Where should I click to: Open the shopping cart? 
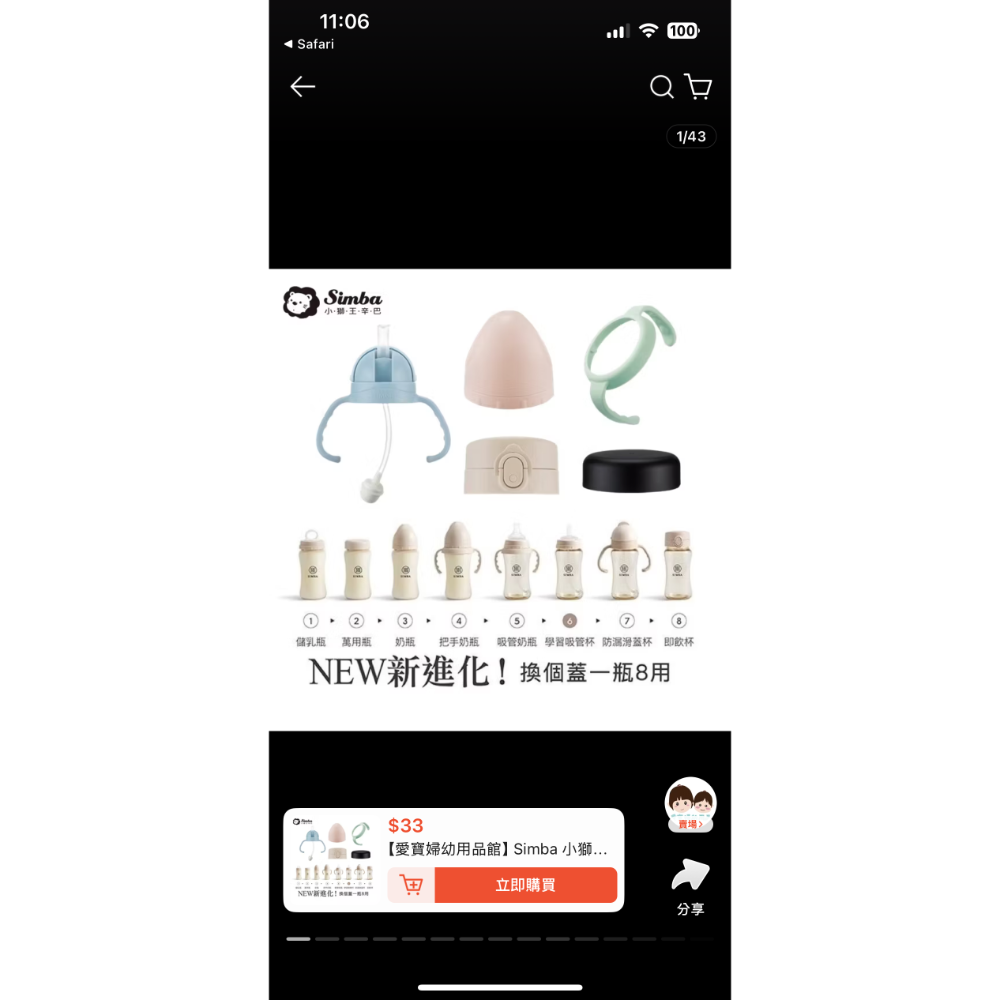pos(698,87)
